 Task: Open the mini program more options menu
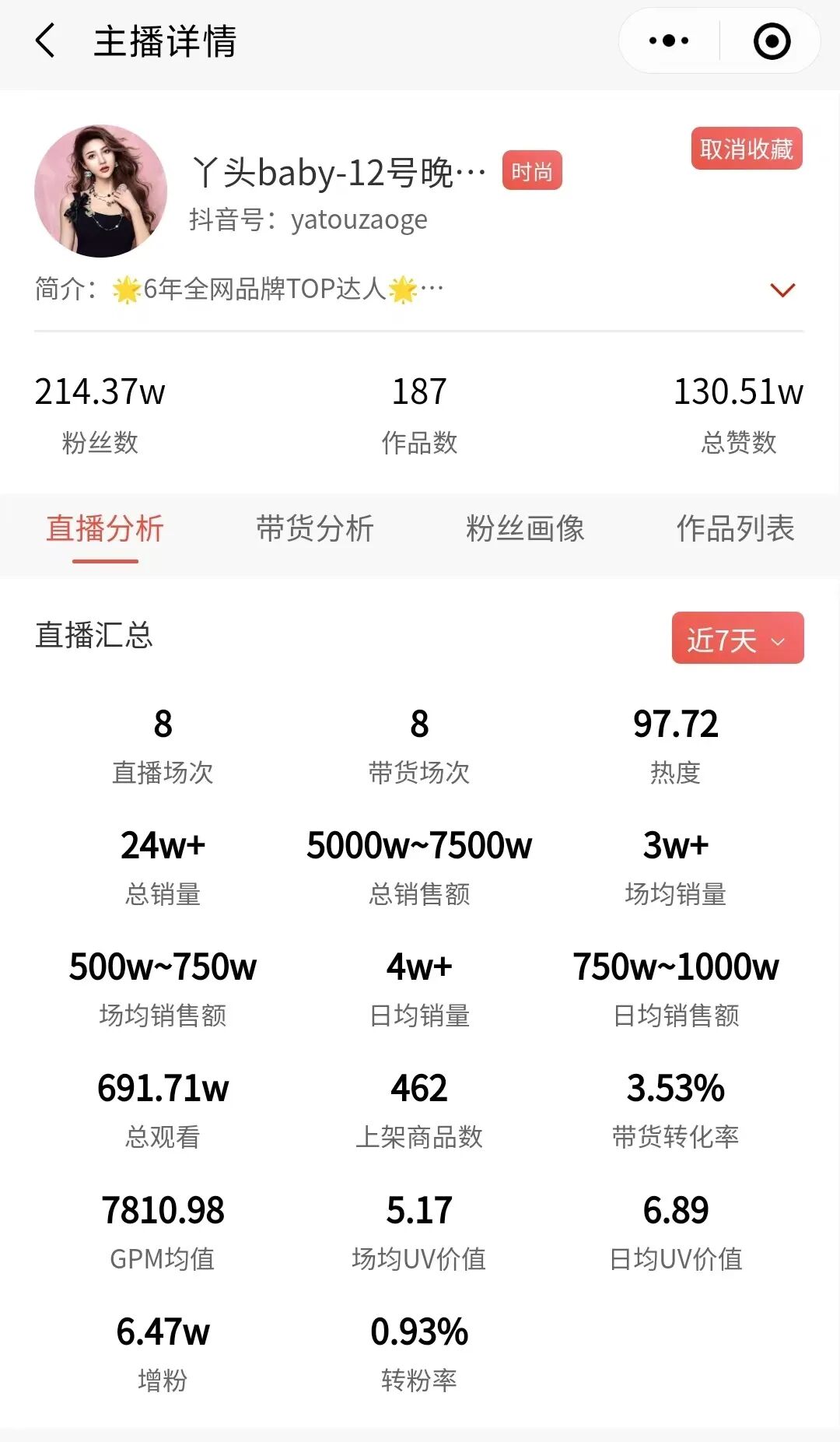click(669, 40)
